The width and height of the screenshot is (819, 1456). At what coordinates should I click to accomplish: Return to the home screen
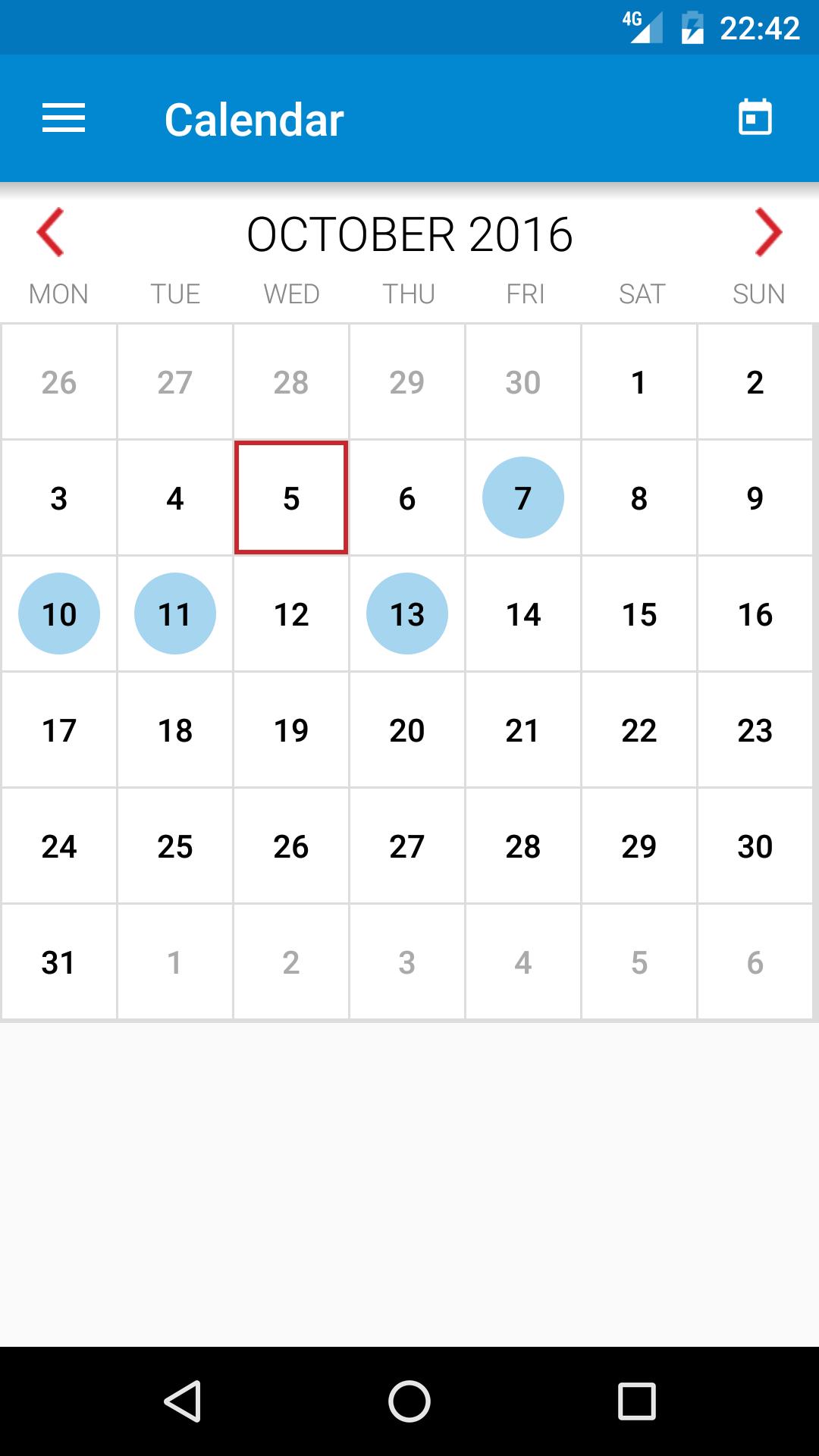(409, 1401)
